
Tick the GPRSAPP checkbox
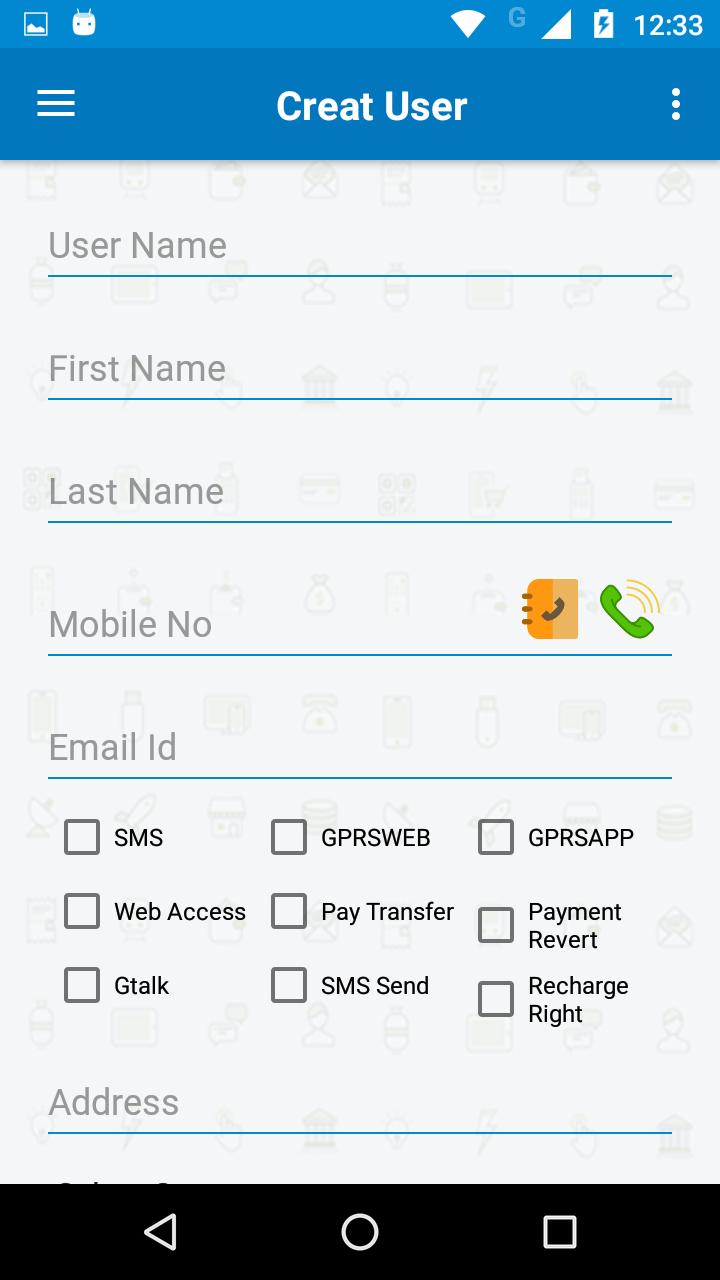(496, 837)
